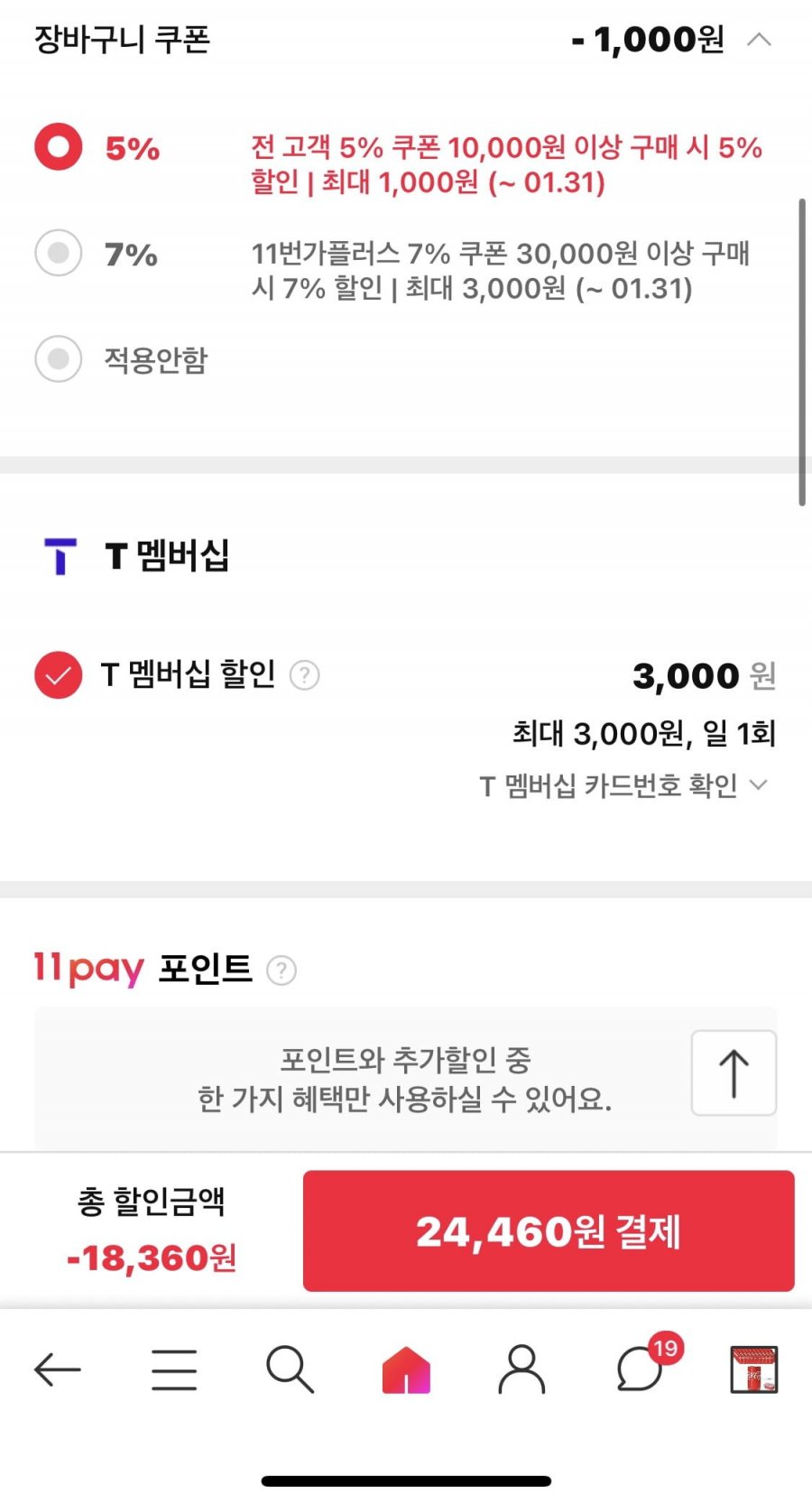Go to the home tab
The height and width of the screenshot is (1504, 812).
click(406, 1369)
